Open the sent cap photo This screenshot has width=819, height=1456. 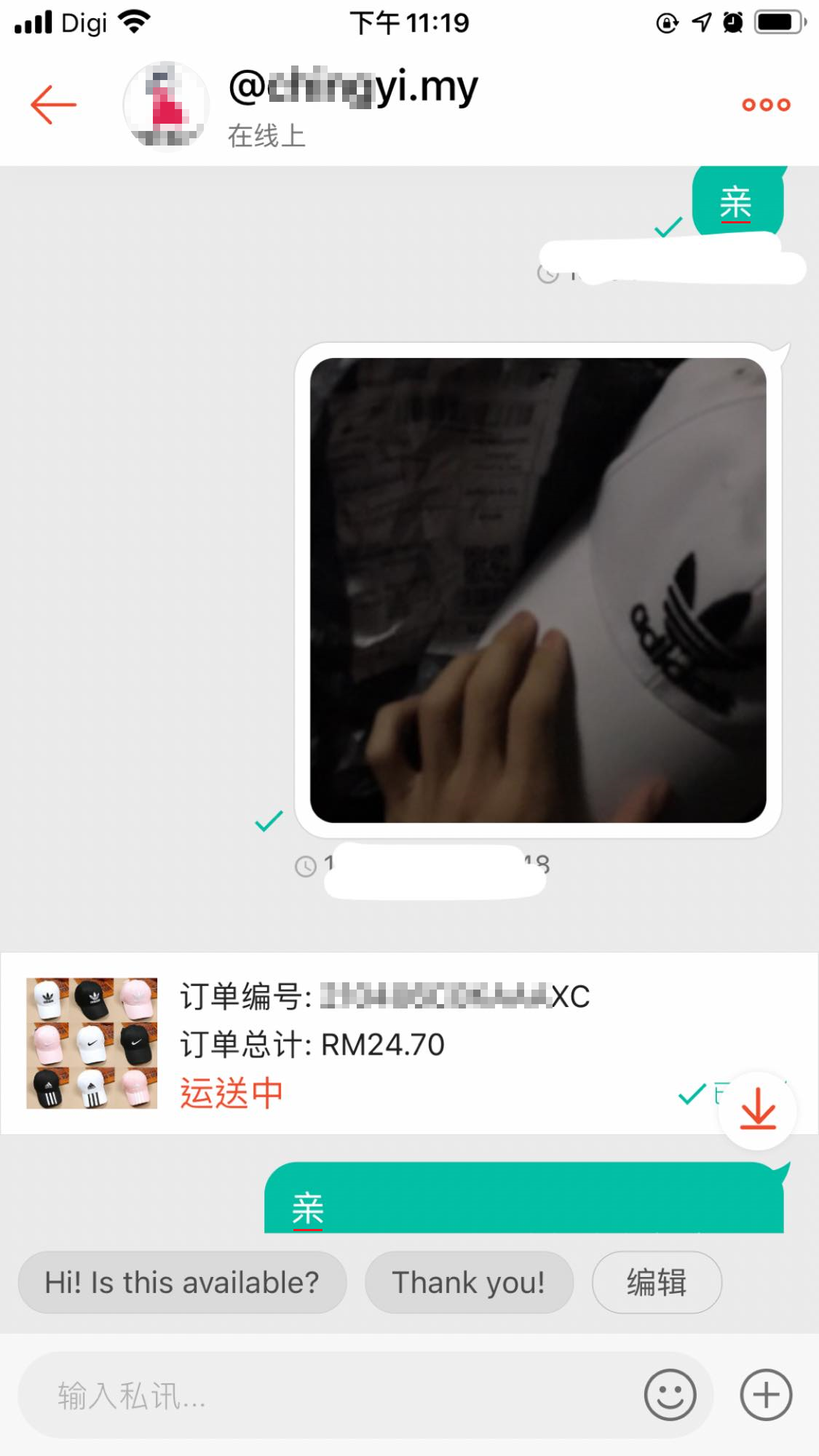tap(538, 590)
